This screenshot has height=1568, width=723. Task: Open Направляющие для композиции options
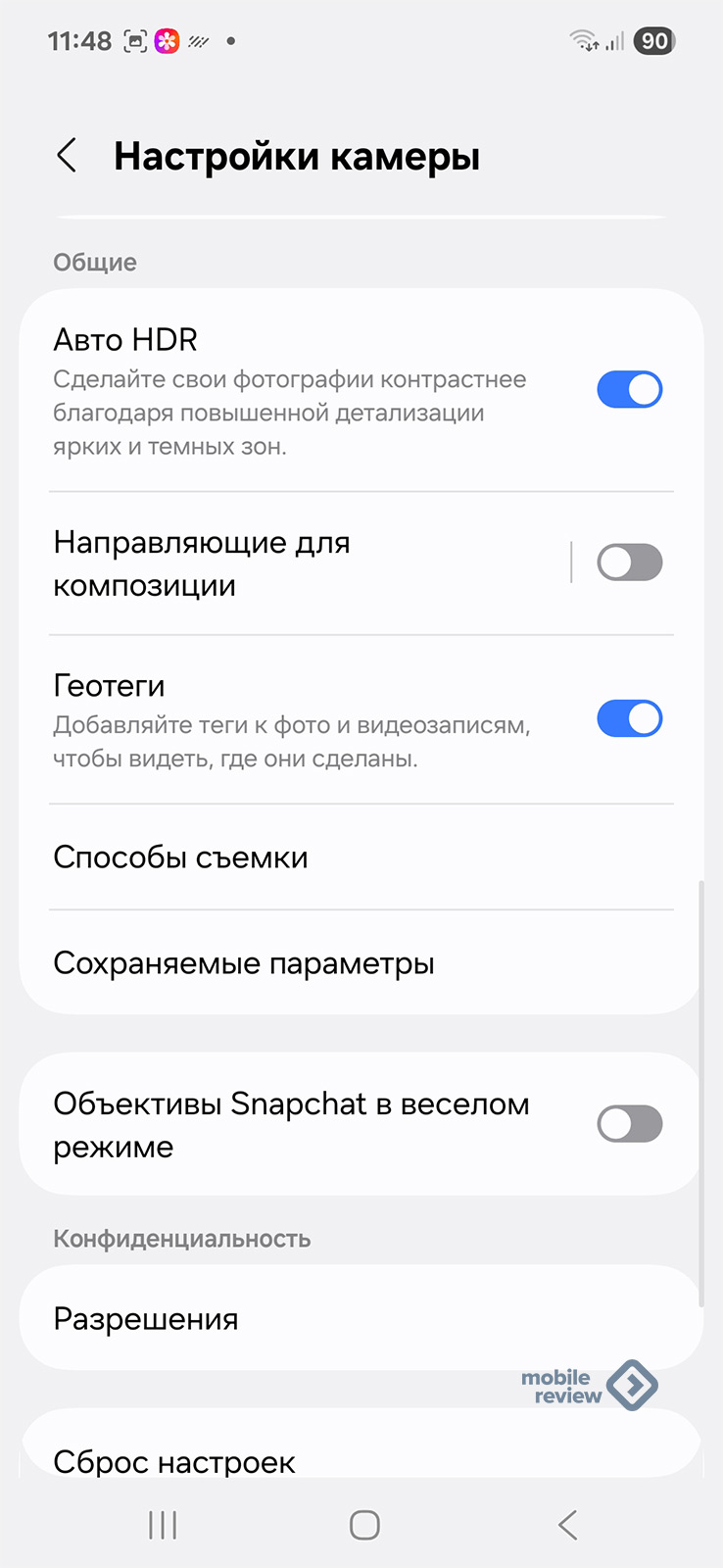[x=294, y=563]
